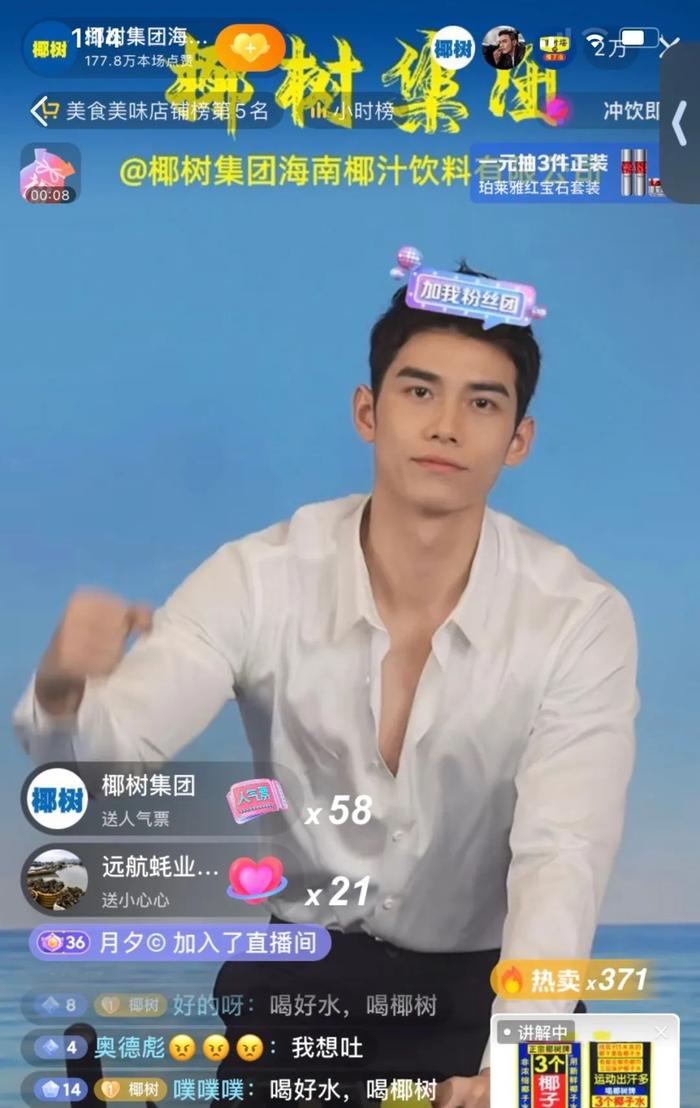Viewport: 700px width, 1108px height.
Task: Expand the side panel arrow
Action: point(680,124)
